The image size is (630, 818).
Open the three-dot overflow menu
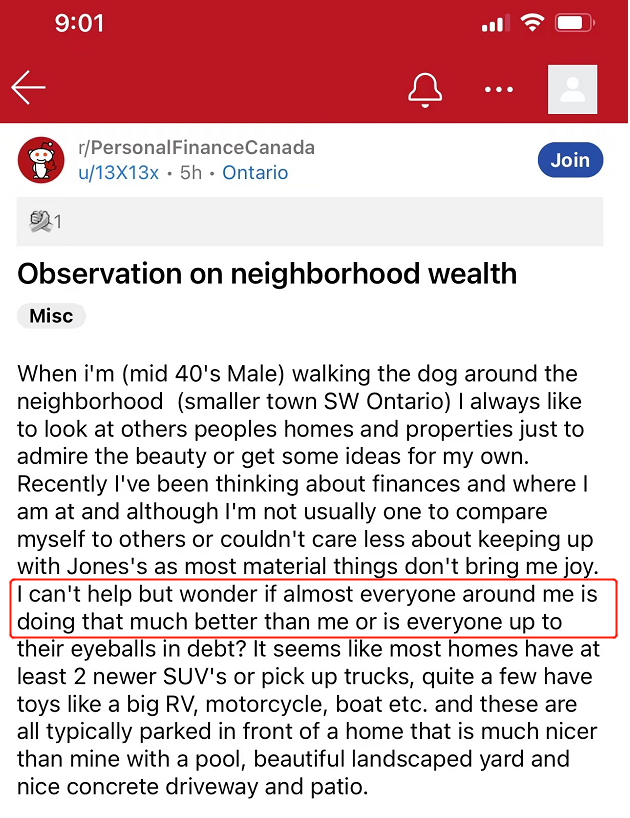tap(498, 89)
